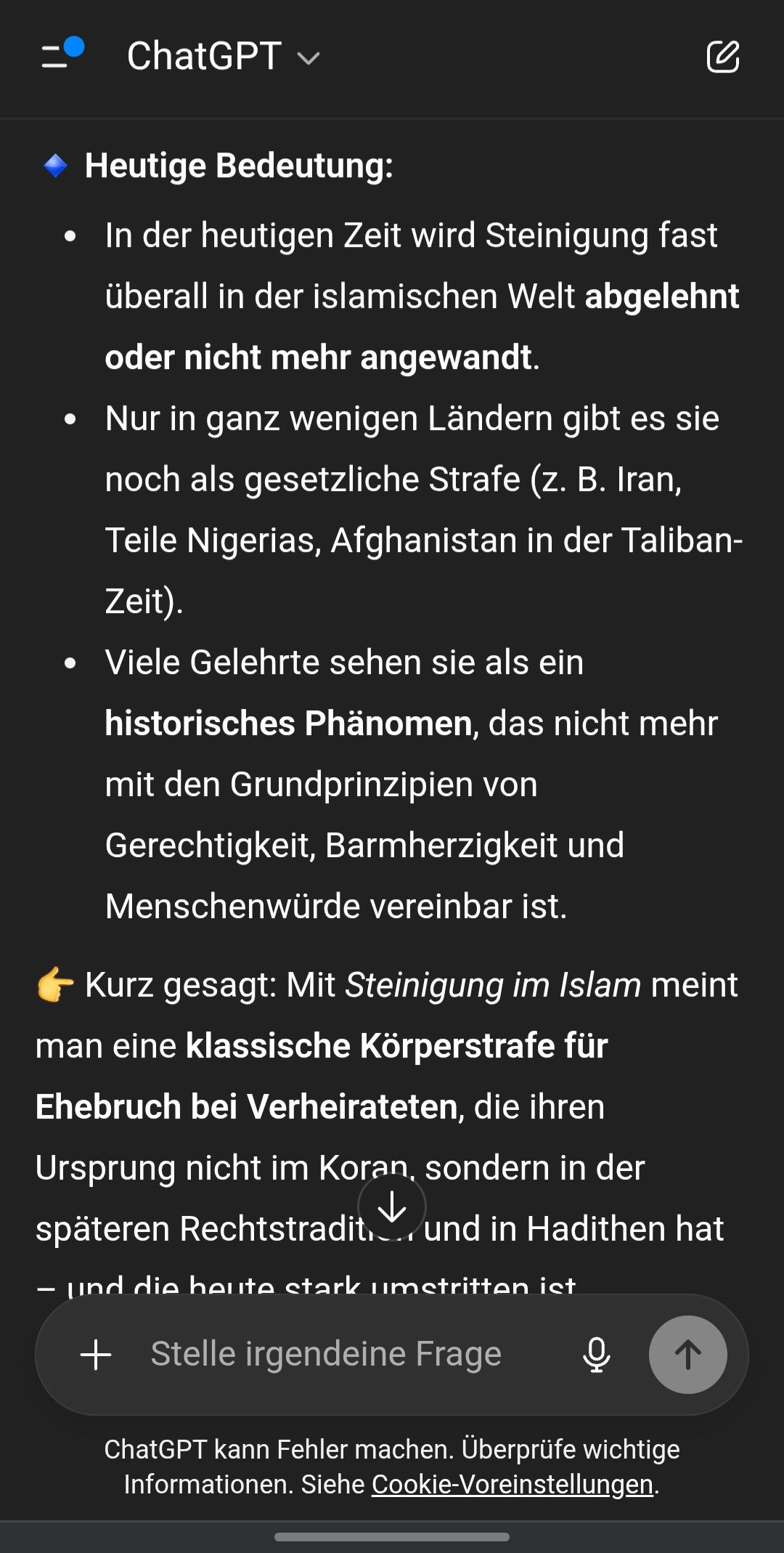The image size is (784, 1553).
Task: Activate microphone voice input
Action: 596,1355
